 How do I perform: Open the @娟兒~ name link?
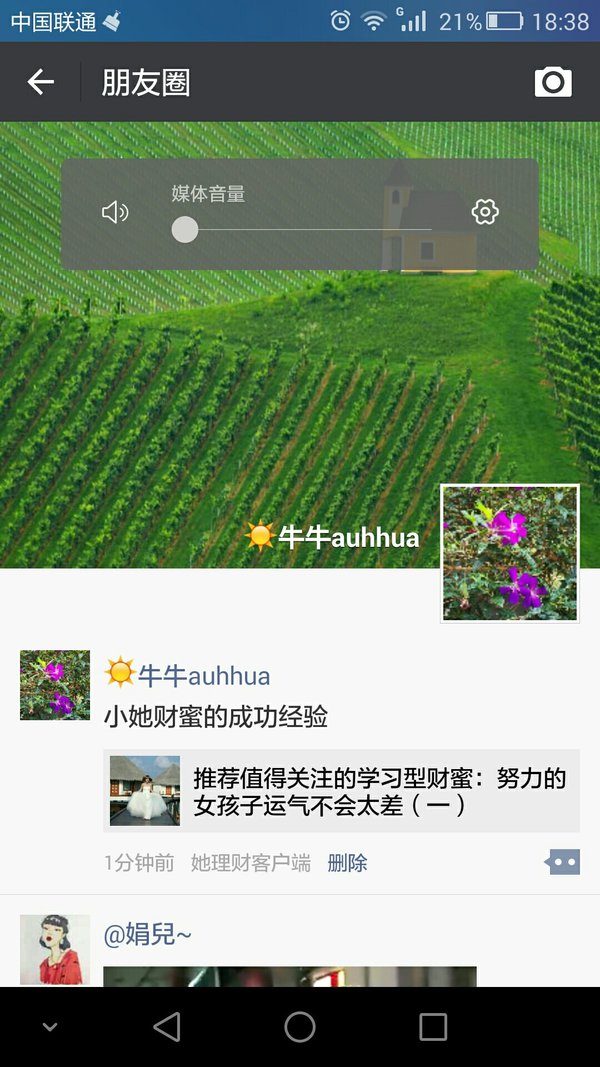point(148,935)
